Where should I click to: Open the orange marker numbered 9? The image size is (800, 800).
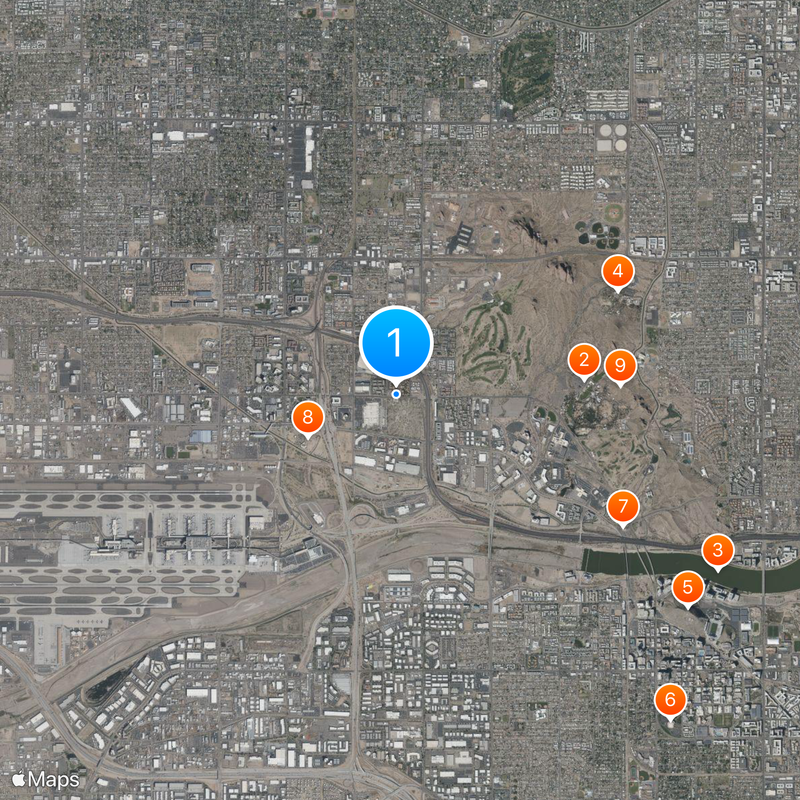[x=620, y=366]
